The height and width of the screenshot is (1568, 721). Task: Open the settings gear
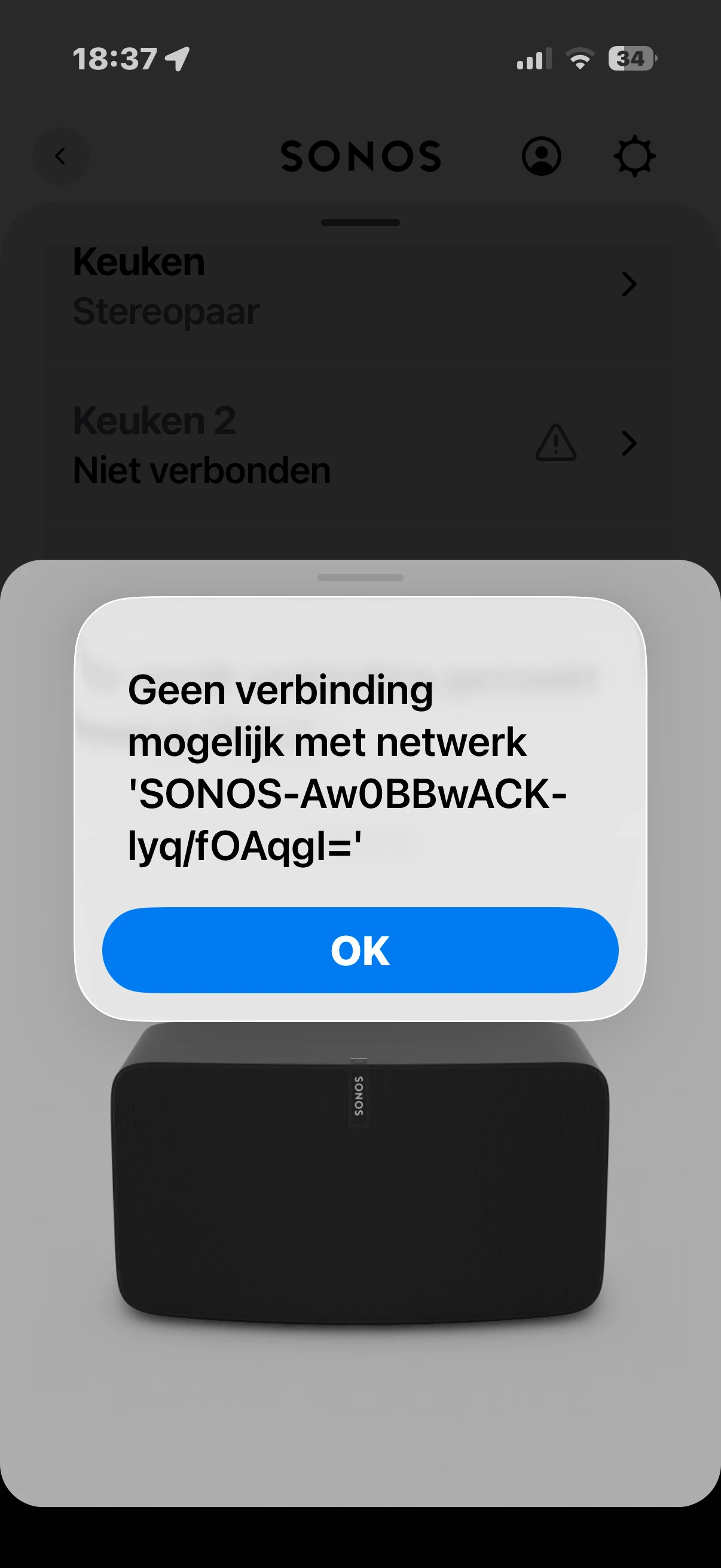634,157
